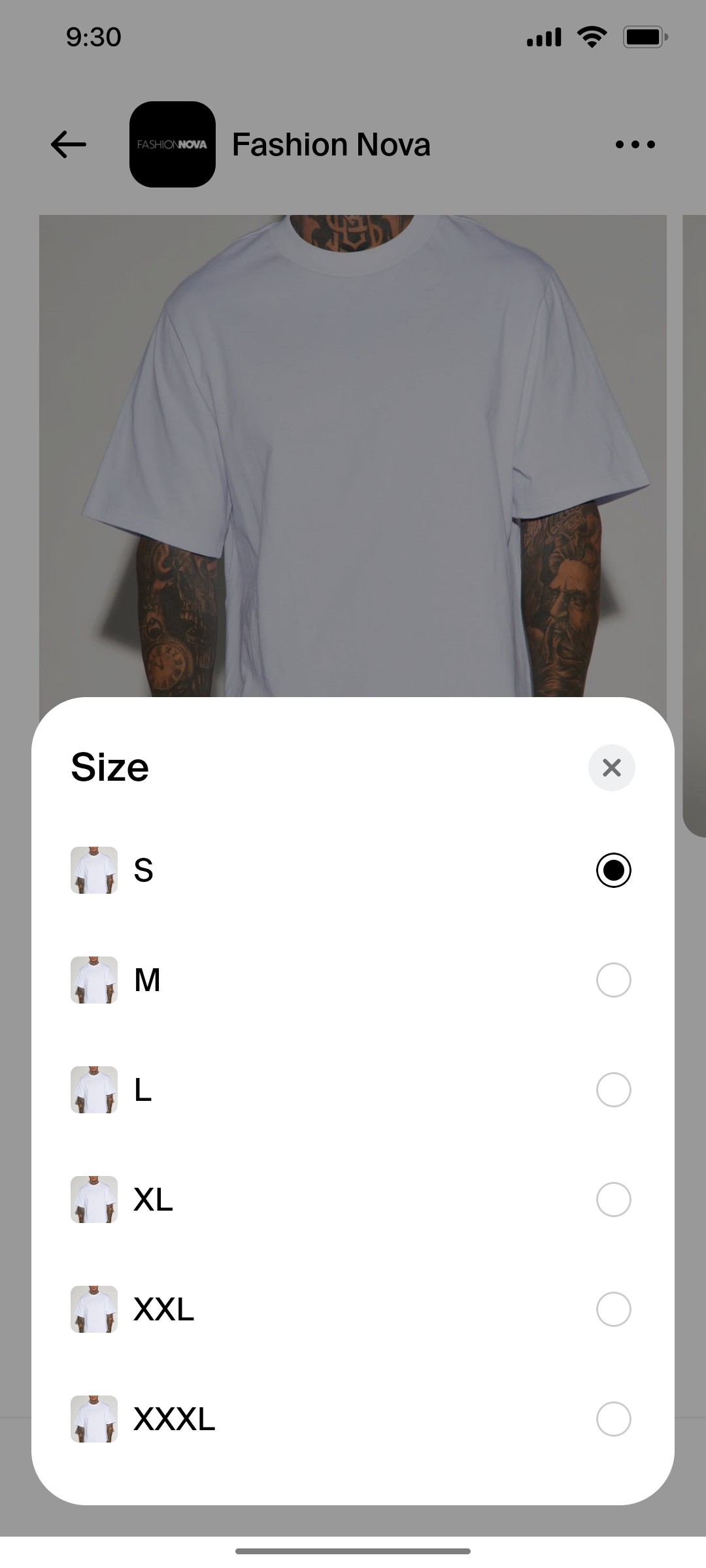Pick the XL size row
This screenshot has width=706, height=1568.
(613, 1199)
